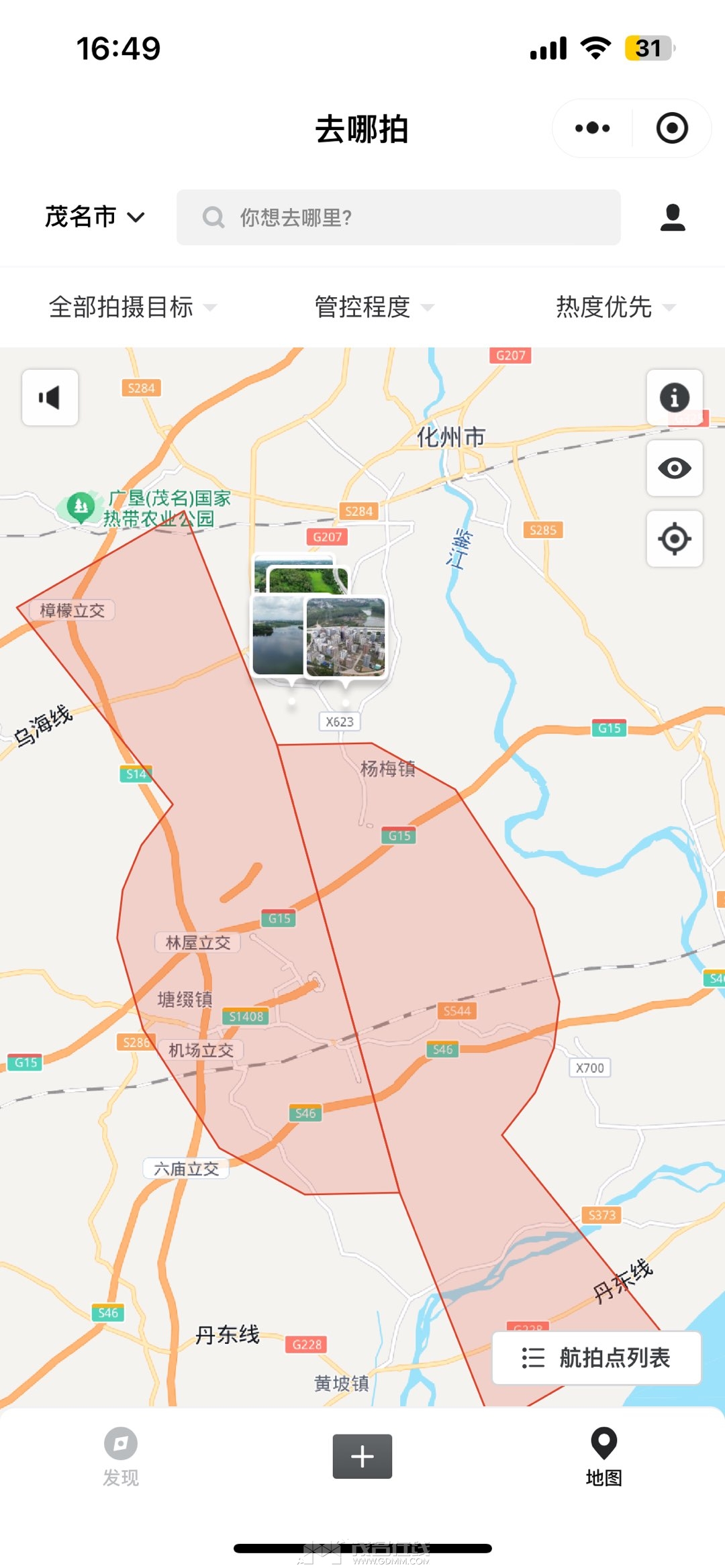Screen dimensions: 725x1568
Task: Select the 地图 tab
Action: (603, 1456)
